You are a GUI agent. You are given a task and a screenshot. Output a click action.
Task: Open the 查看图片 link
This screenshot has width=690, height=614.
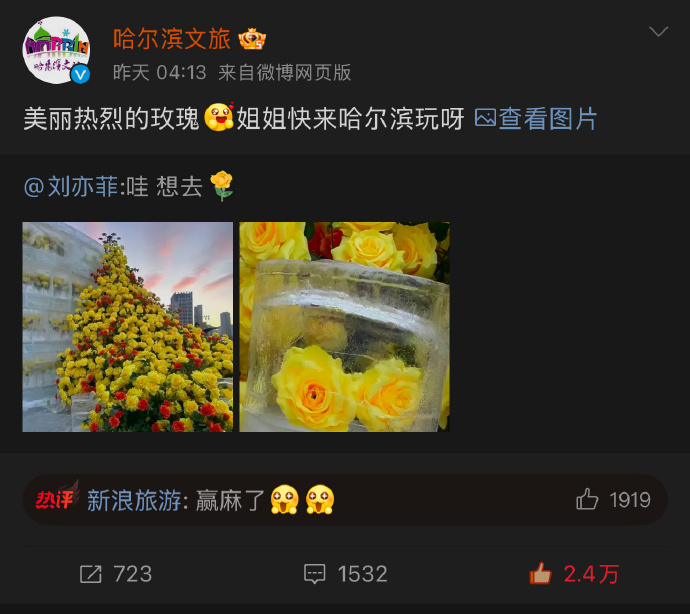pyautogui.click(x=536, y=119)
